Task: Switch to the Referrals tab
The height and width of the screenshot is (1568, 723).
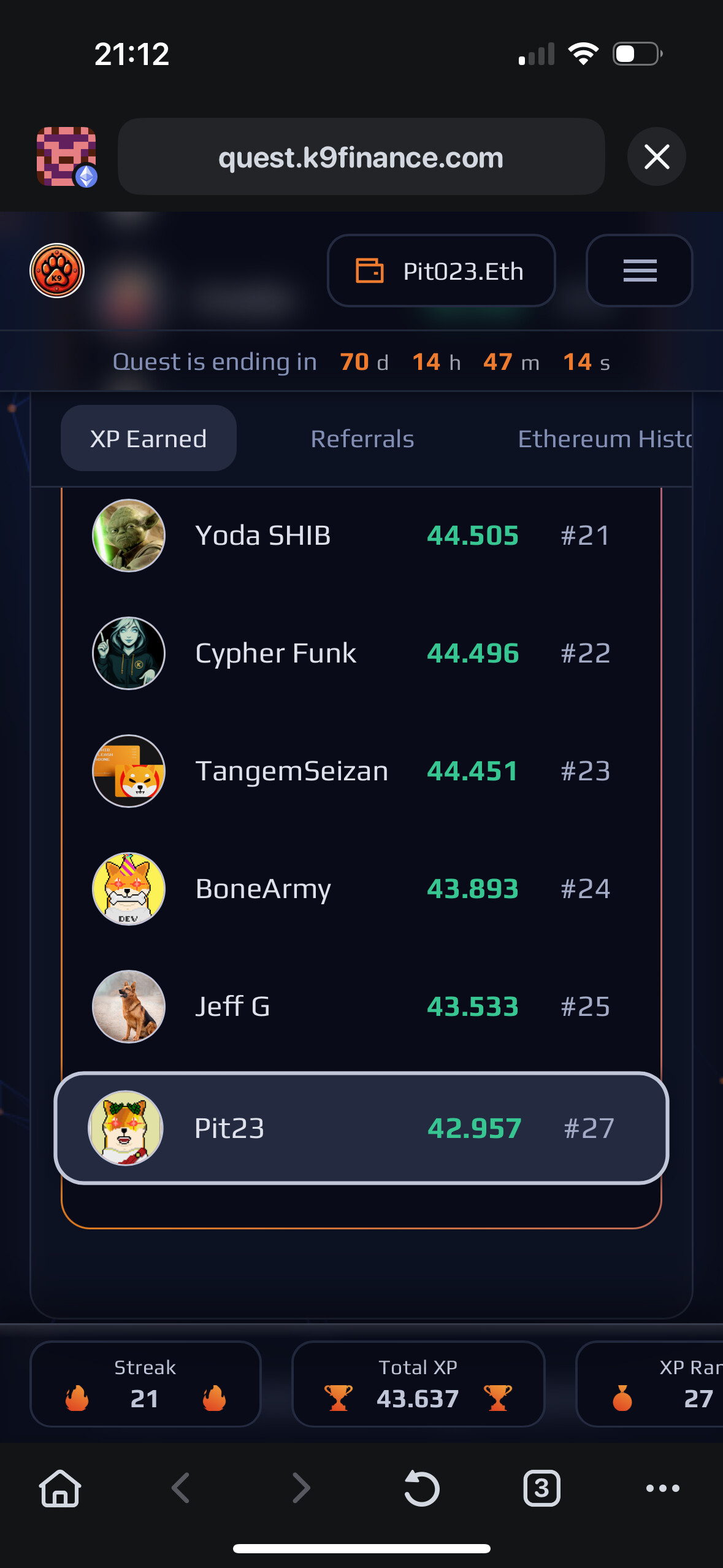Action: pyautogui.click(x=362, y=439)
